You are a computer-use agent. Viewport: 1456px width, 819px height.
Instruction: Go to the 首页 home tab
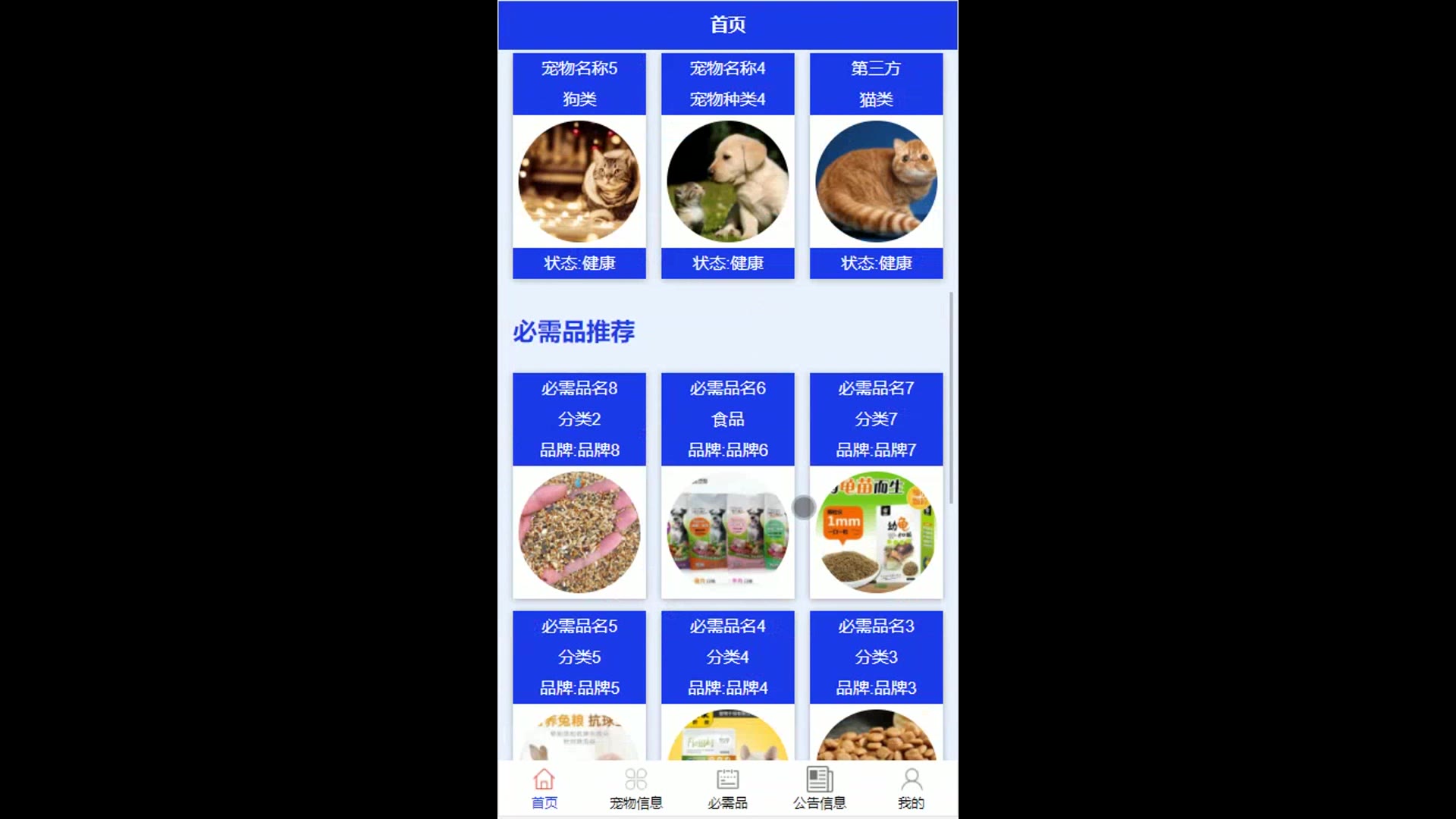(544, 789)
